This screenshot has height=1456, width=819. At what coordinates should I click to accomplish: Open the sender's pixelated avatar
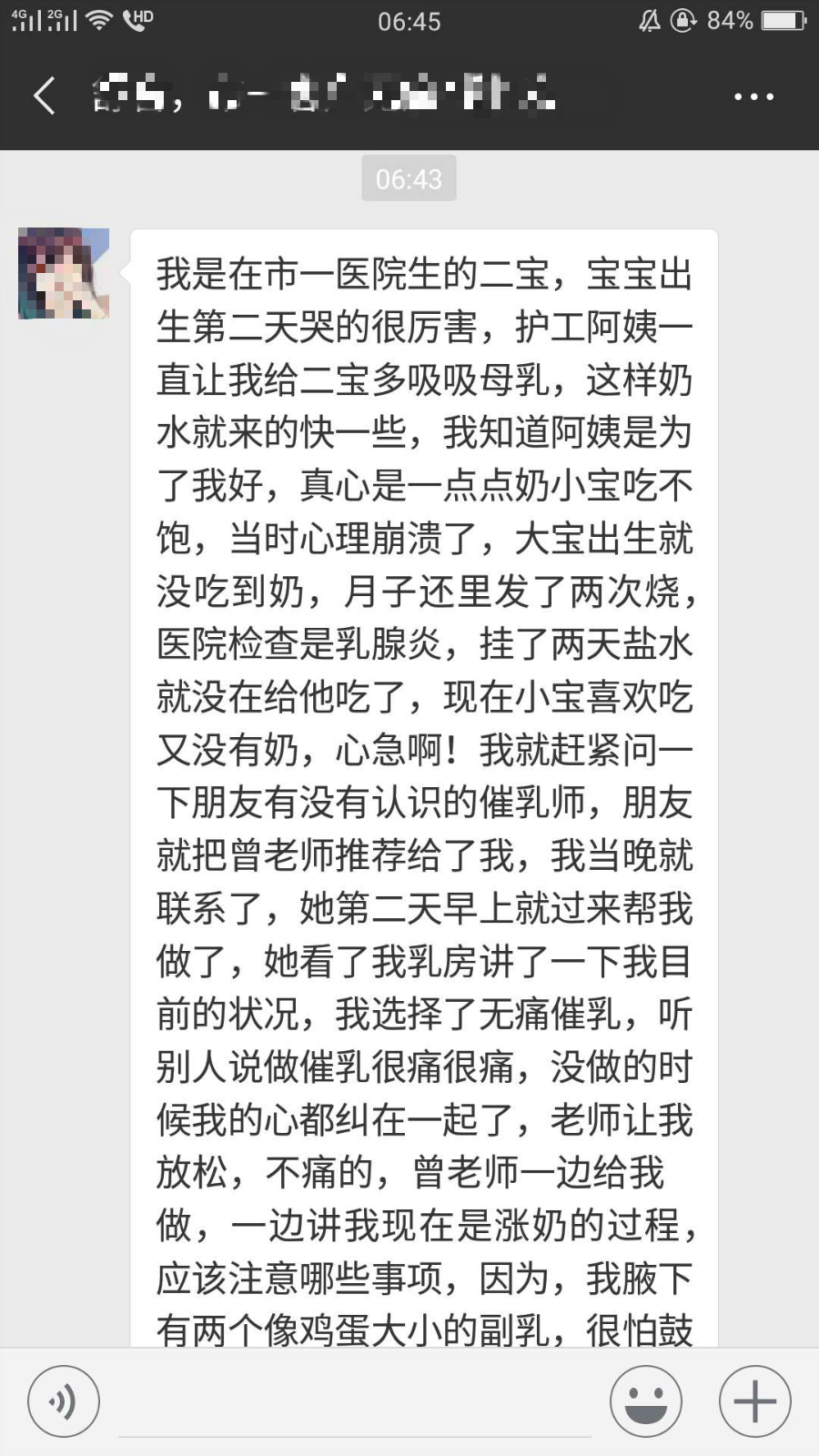[x=64, y=273]
